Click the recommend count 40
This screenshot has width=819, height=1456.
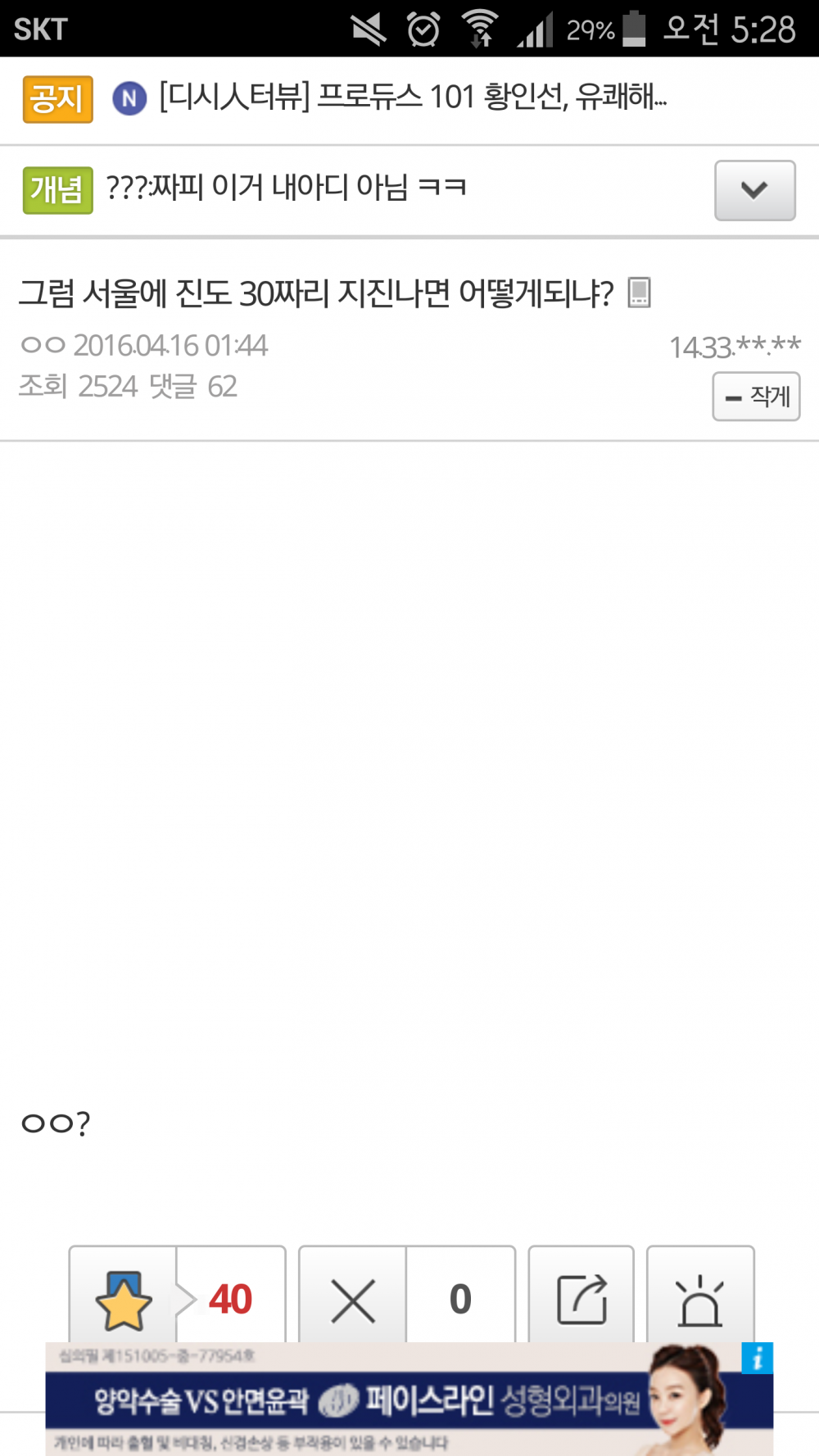coord(229,1300)
